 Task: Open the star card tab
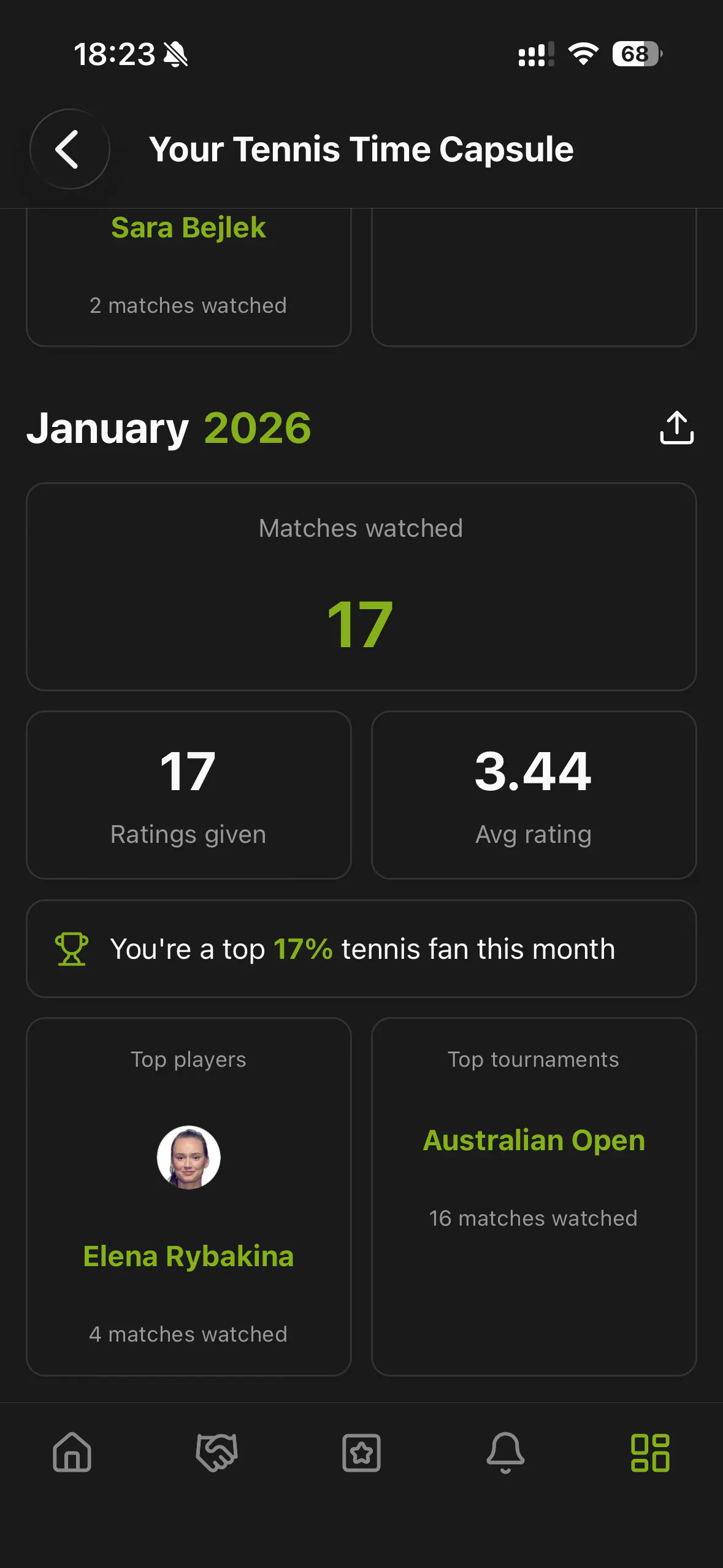click(361, 1453)
